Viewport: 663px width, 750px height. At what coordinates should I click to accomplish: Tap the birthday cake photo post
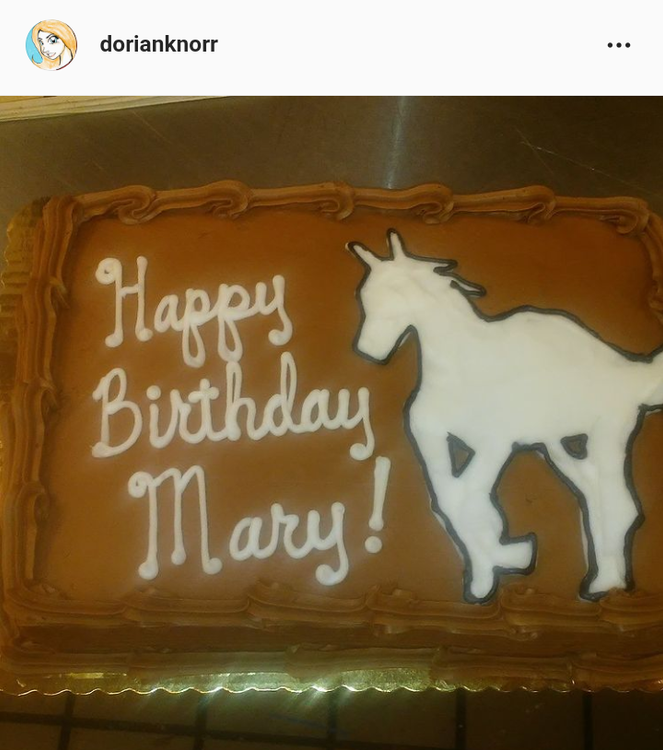tap(331, 420)
